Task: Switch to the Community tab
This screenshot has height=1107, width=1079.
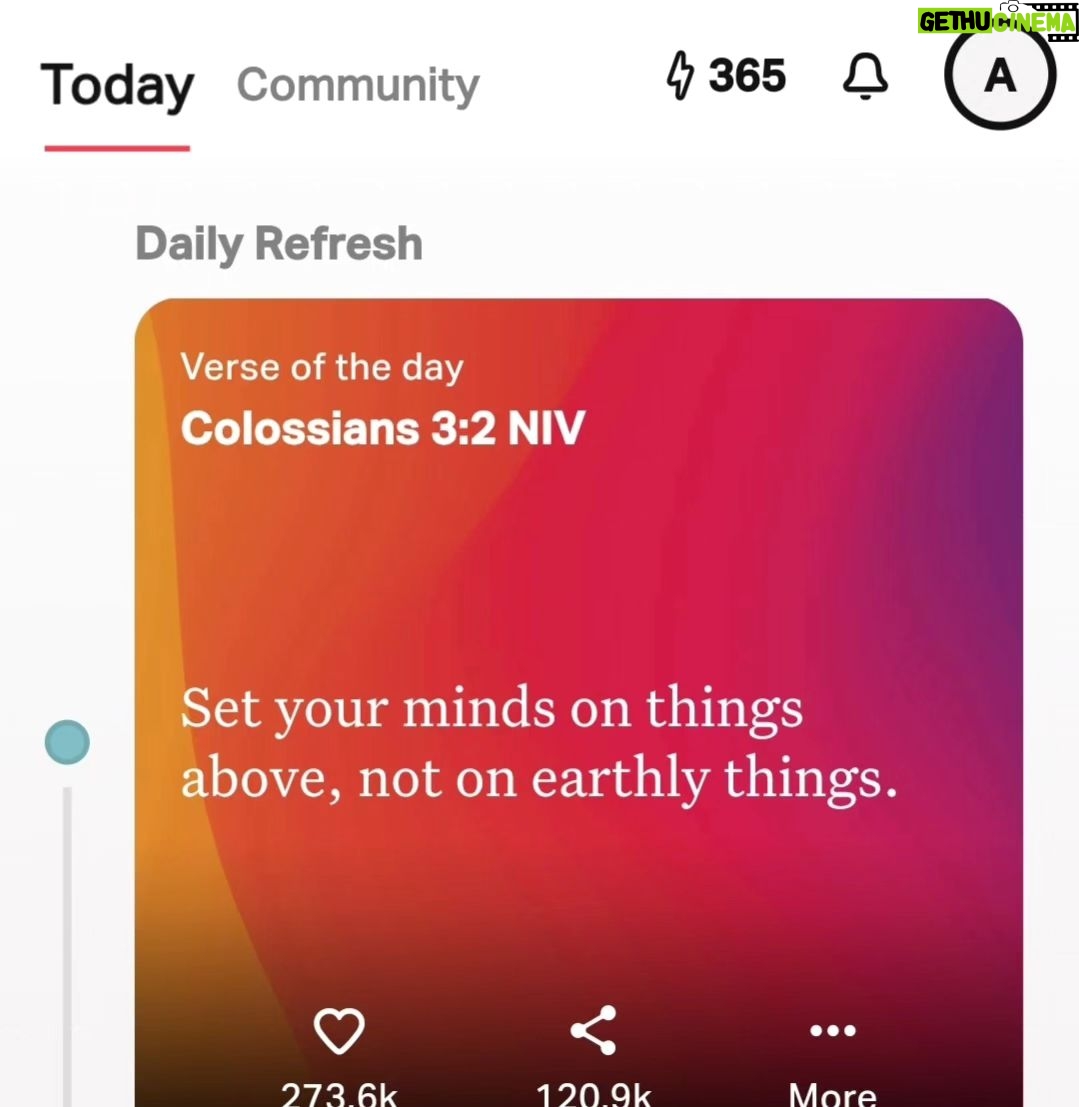Action: click(358, 86)
